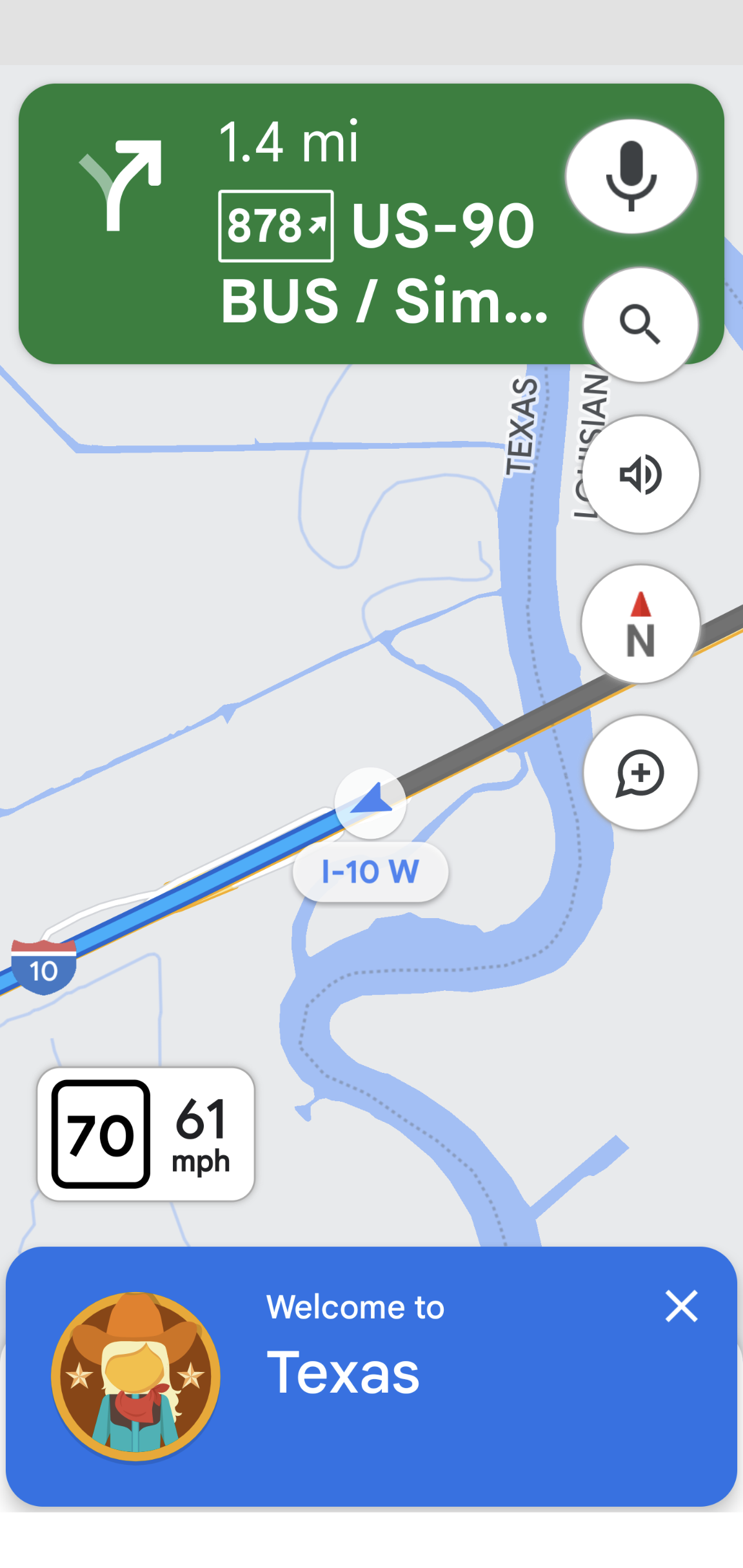Viewport: 743px width, 1568px height.
Task: Tap the 70 mph speed limit indicator
Action: pyautogui.click(x=101, y=1134)
